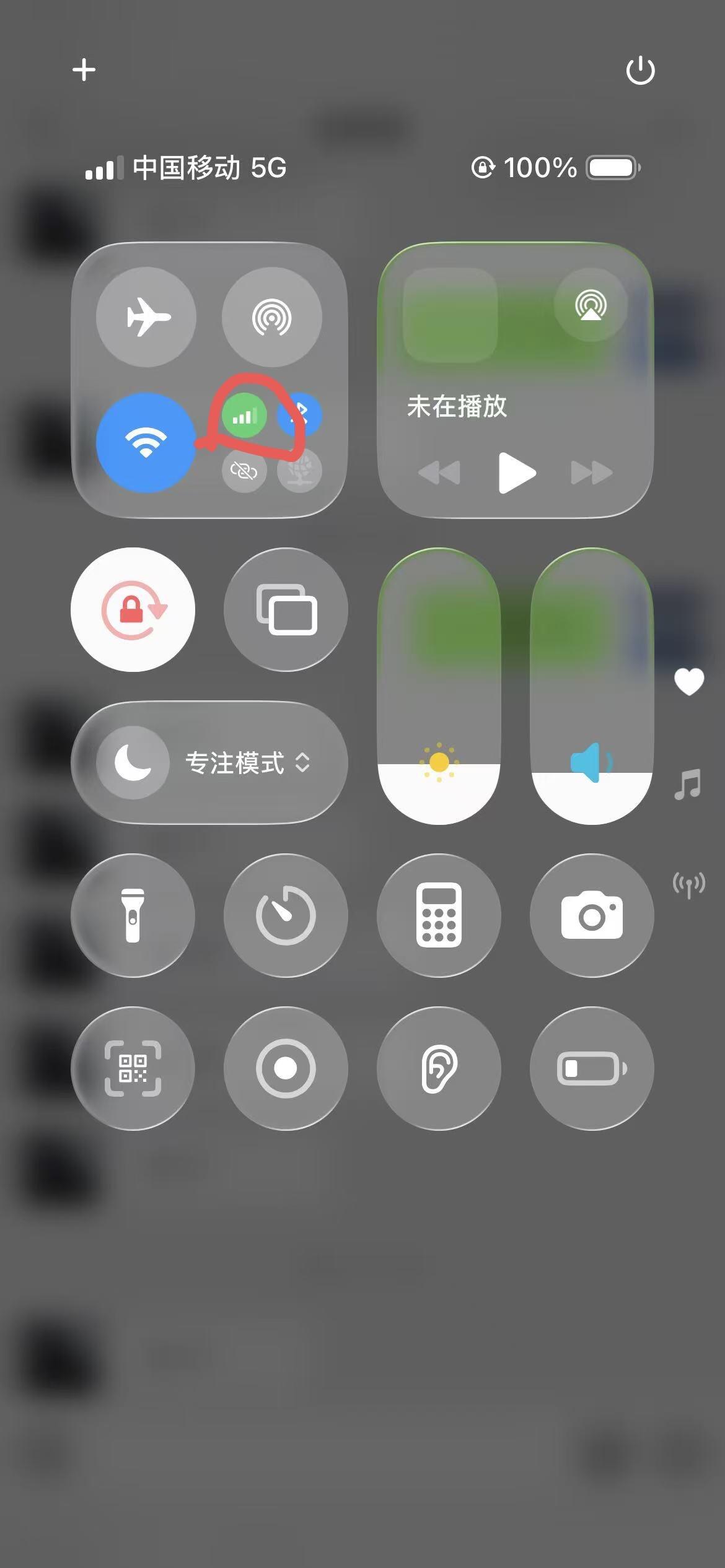Turn on the flashlight
Image resolution: width=725 pixels, height=1568 pixels.
pyautogui.click(x=133, y=915)
